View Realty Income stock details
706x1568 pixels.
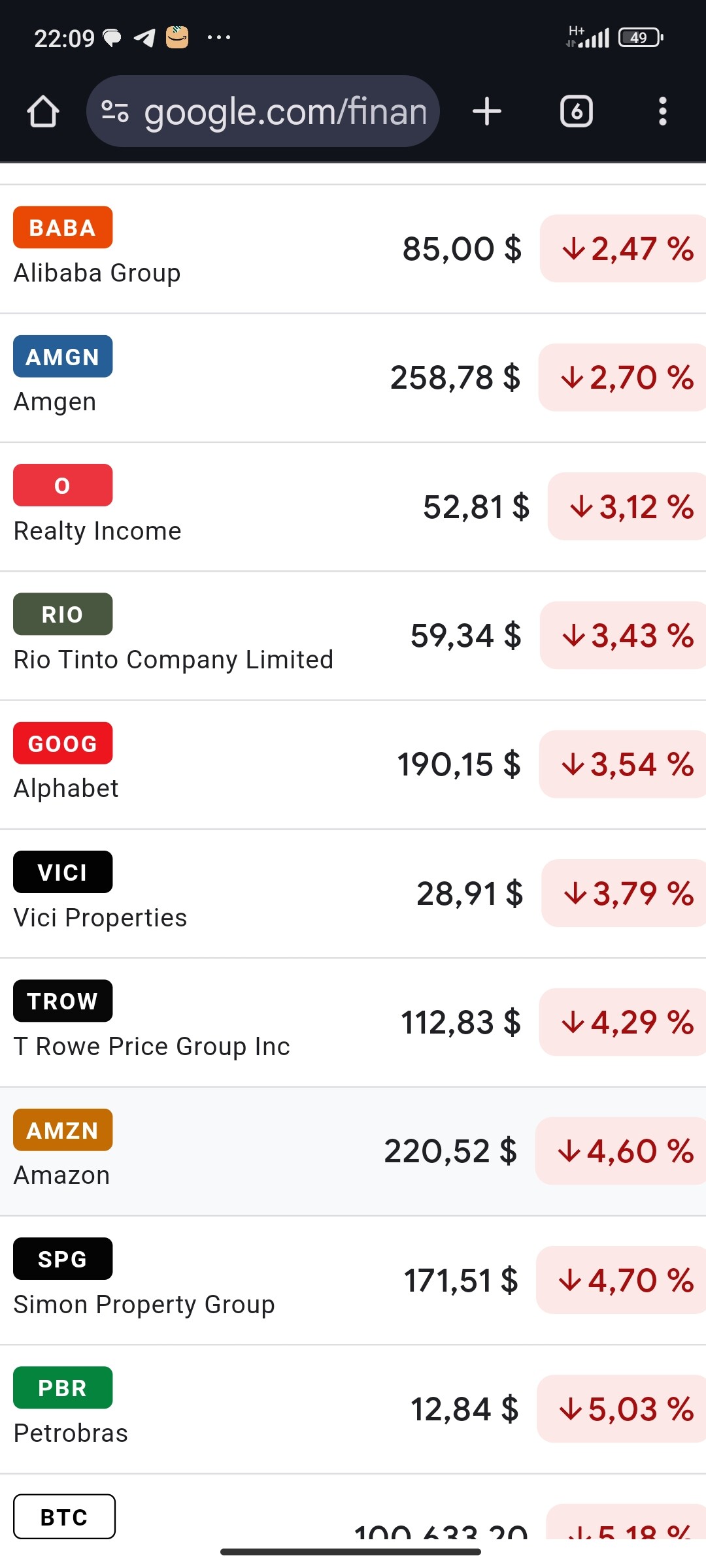click(x=353, y=507)
